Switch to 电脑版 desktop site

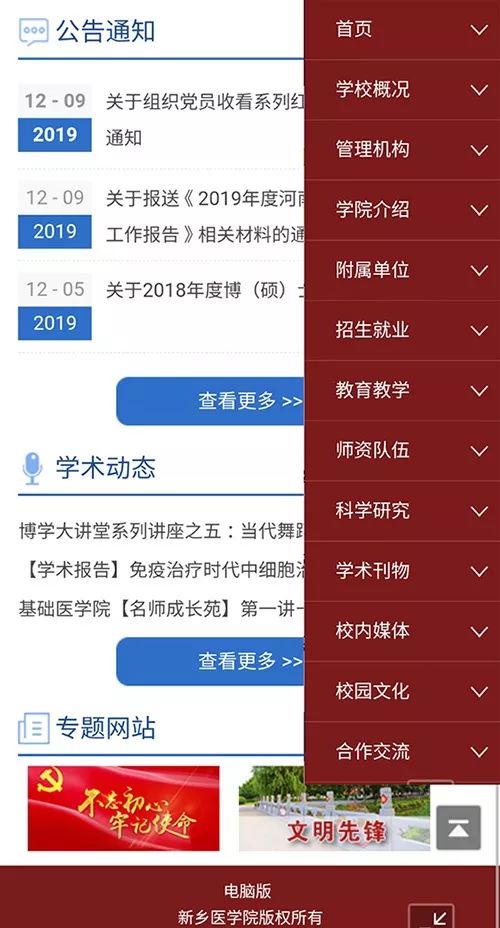[x=247, y=891]
